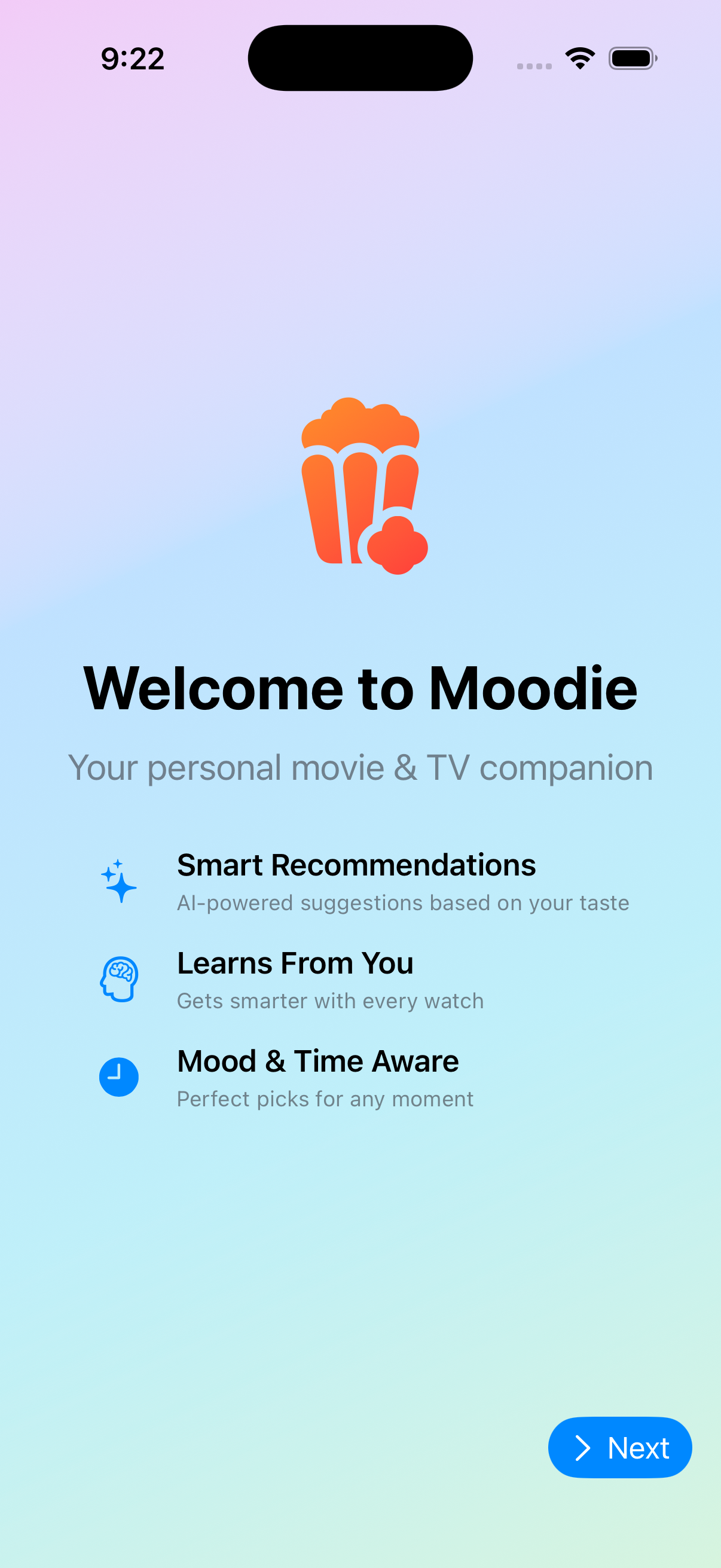Viewport: 721px width, 1568px height.
Task: Tap the Next button
Action: (x=619, y=1447)
